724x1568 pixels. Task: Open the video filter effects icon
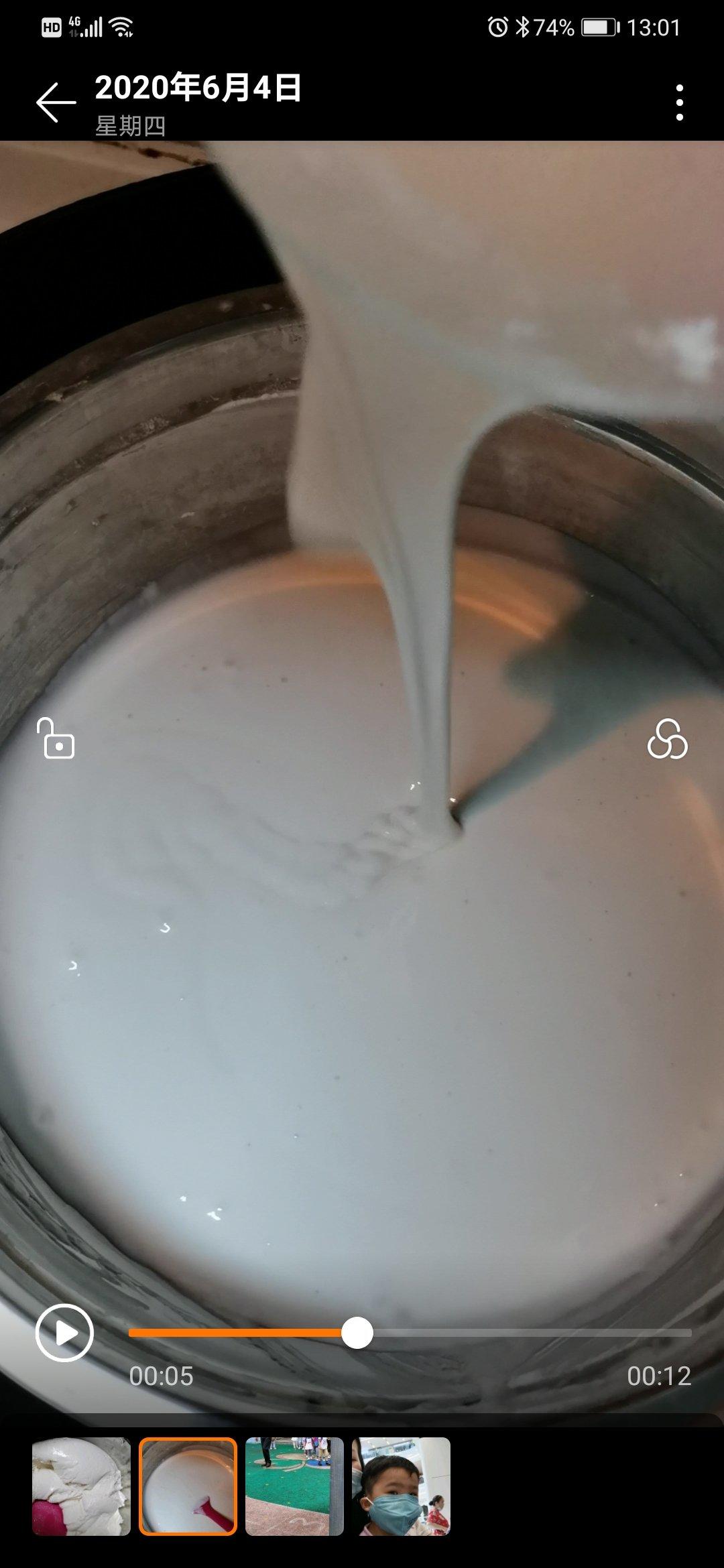[667, 738]
